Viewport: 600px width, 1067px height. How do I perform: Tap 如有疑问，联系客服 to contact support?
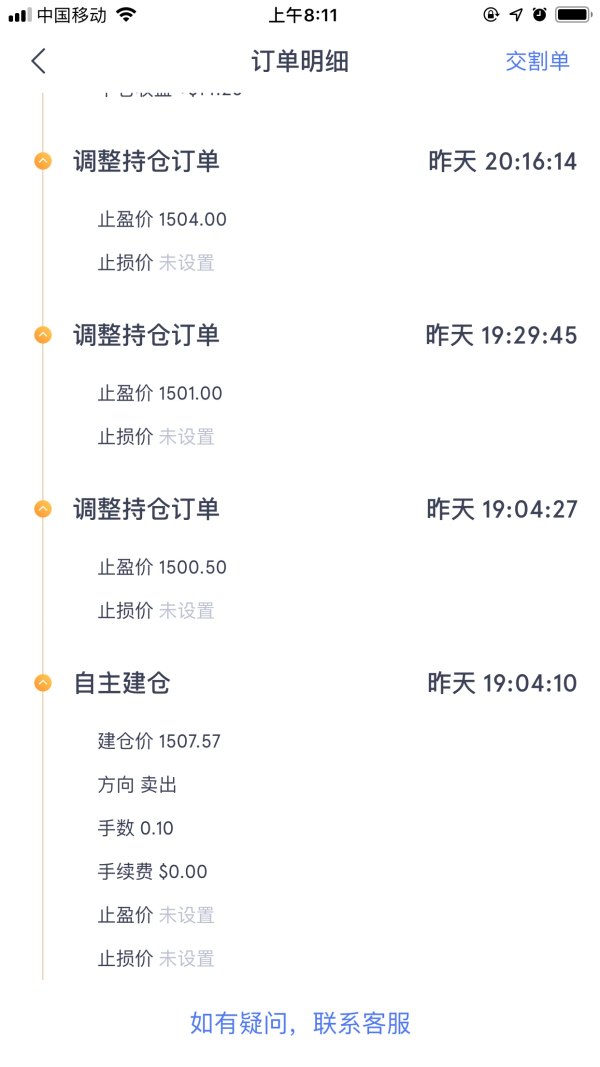(x=300, y=1023)
